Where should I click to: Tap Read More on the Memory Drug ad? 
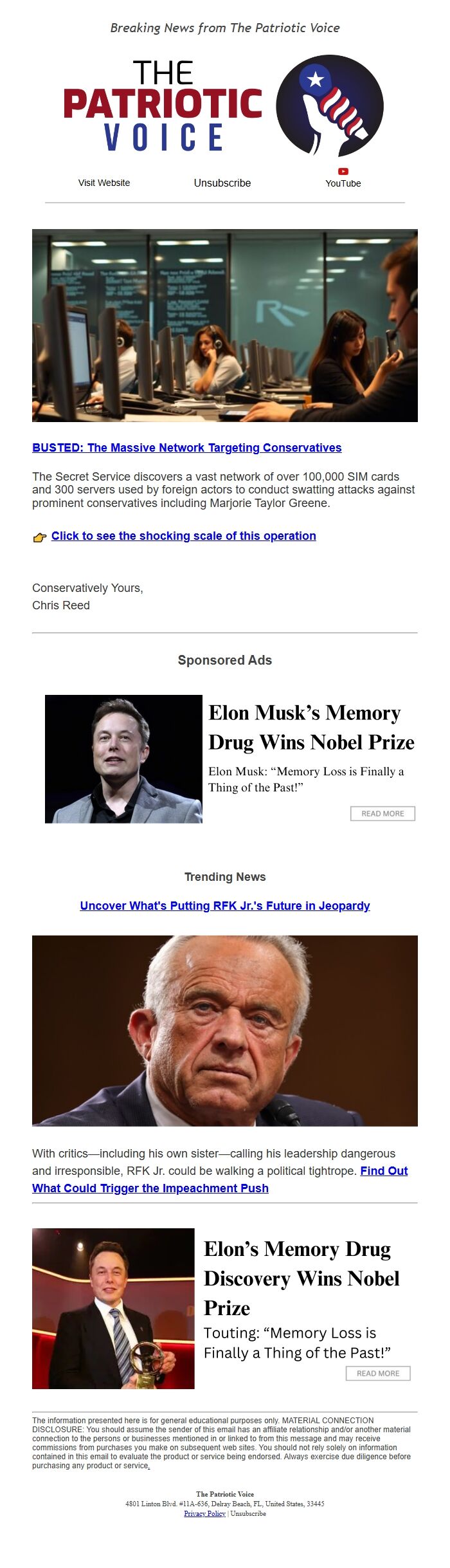(382, 813)
